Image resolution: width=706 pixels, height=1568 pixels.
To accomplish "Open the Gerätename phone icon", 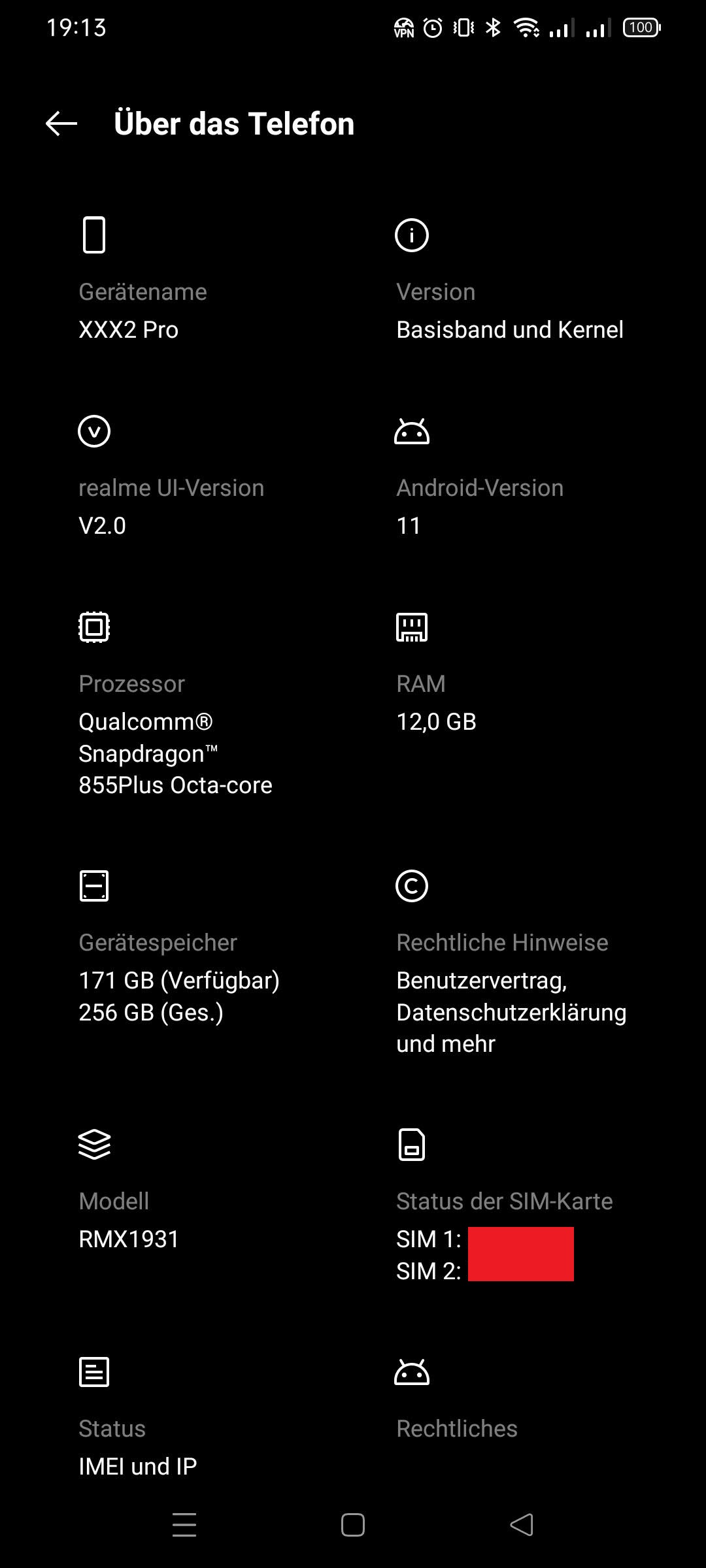I will pyautogui.click(x=95, y=236).
